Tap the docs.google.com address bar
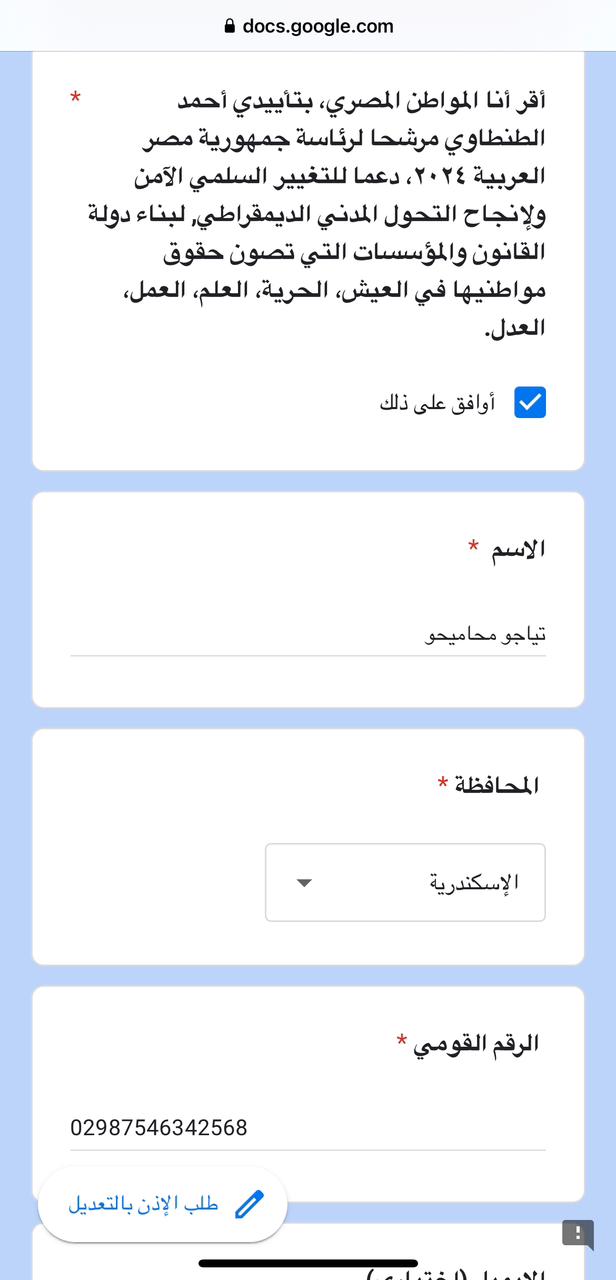Viewport: 616px width, 1280px height. coord(308,26)
